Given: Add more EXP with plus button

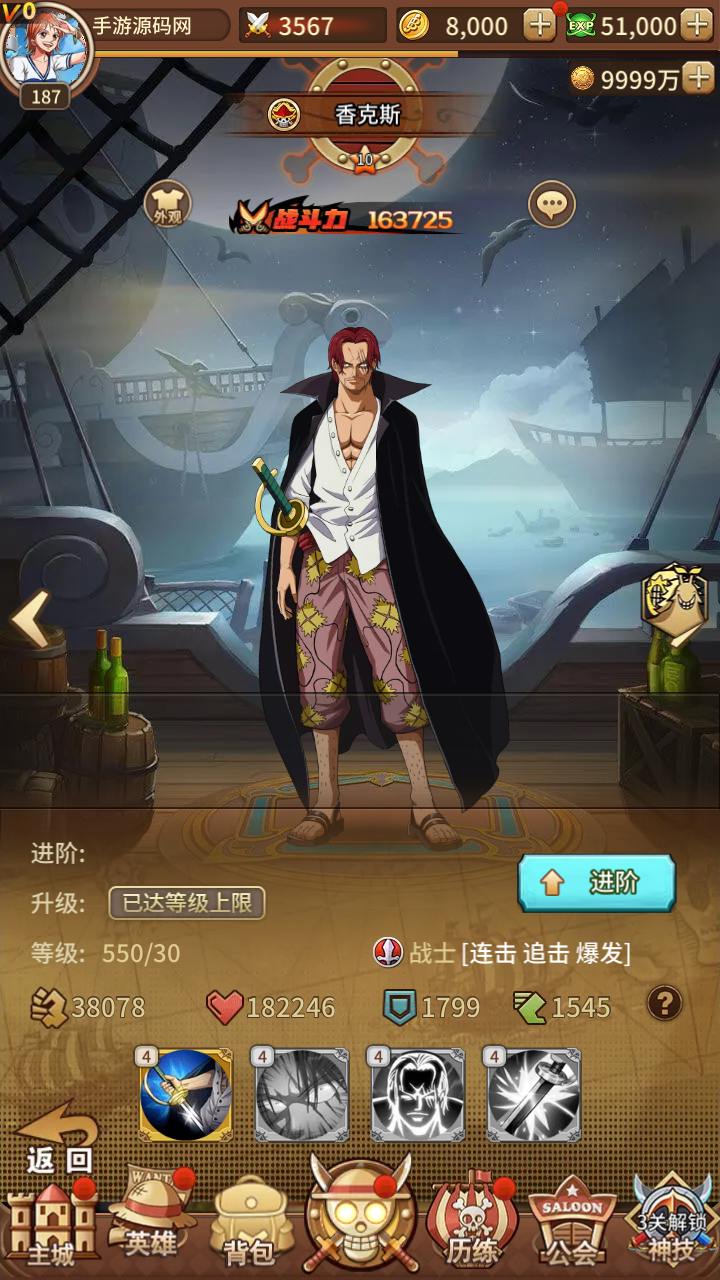Looking at the screenshot, I should pos(695,25).
